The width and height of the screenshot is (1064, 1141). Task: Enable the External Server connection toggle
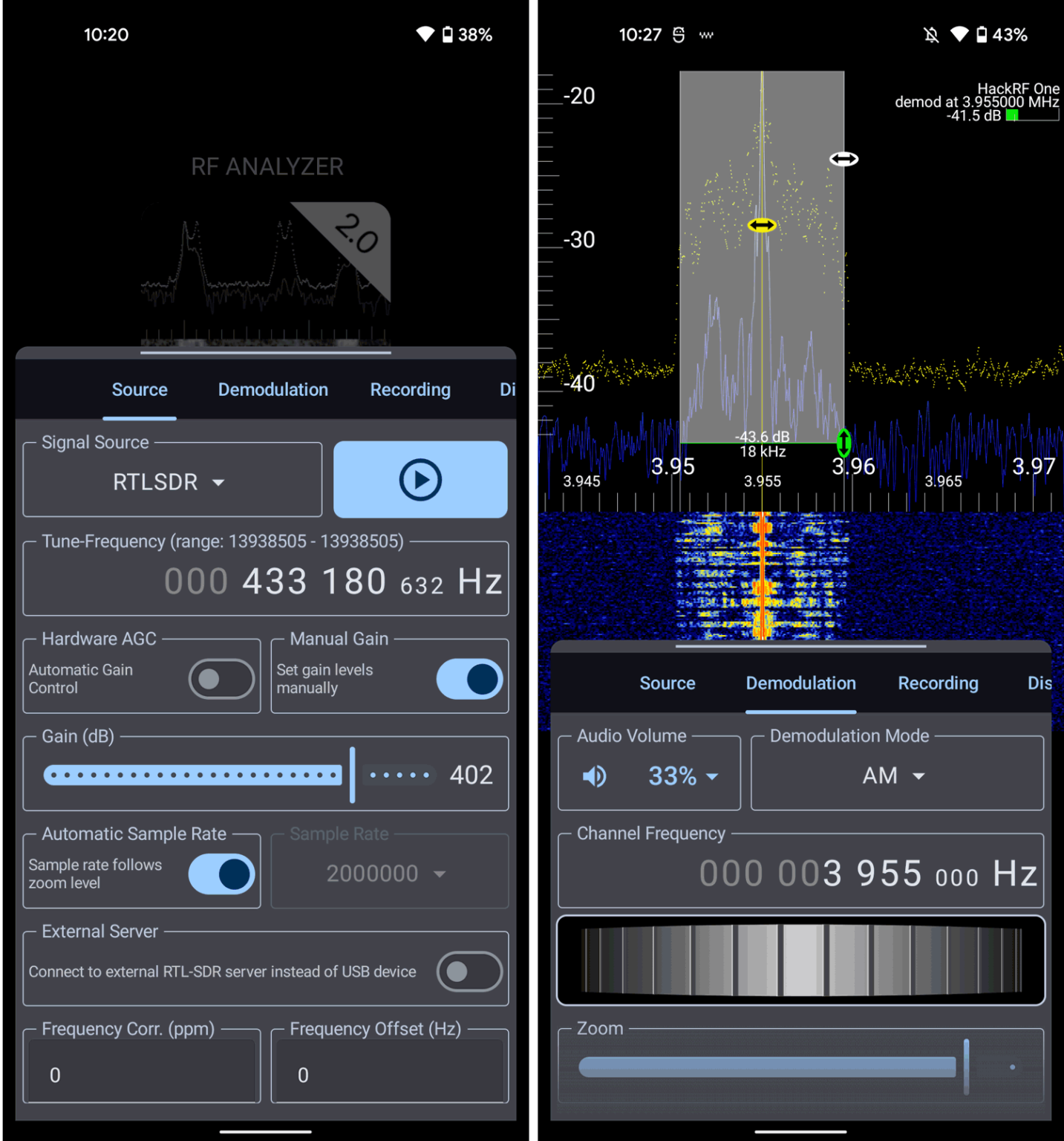tap(469, 972)
